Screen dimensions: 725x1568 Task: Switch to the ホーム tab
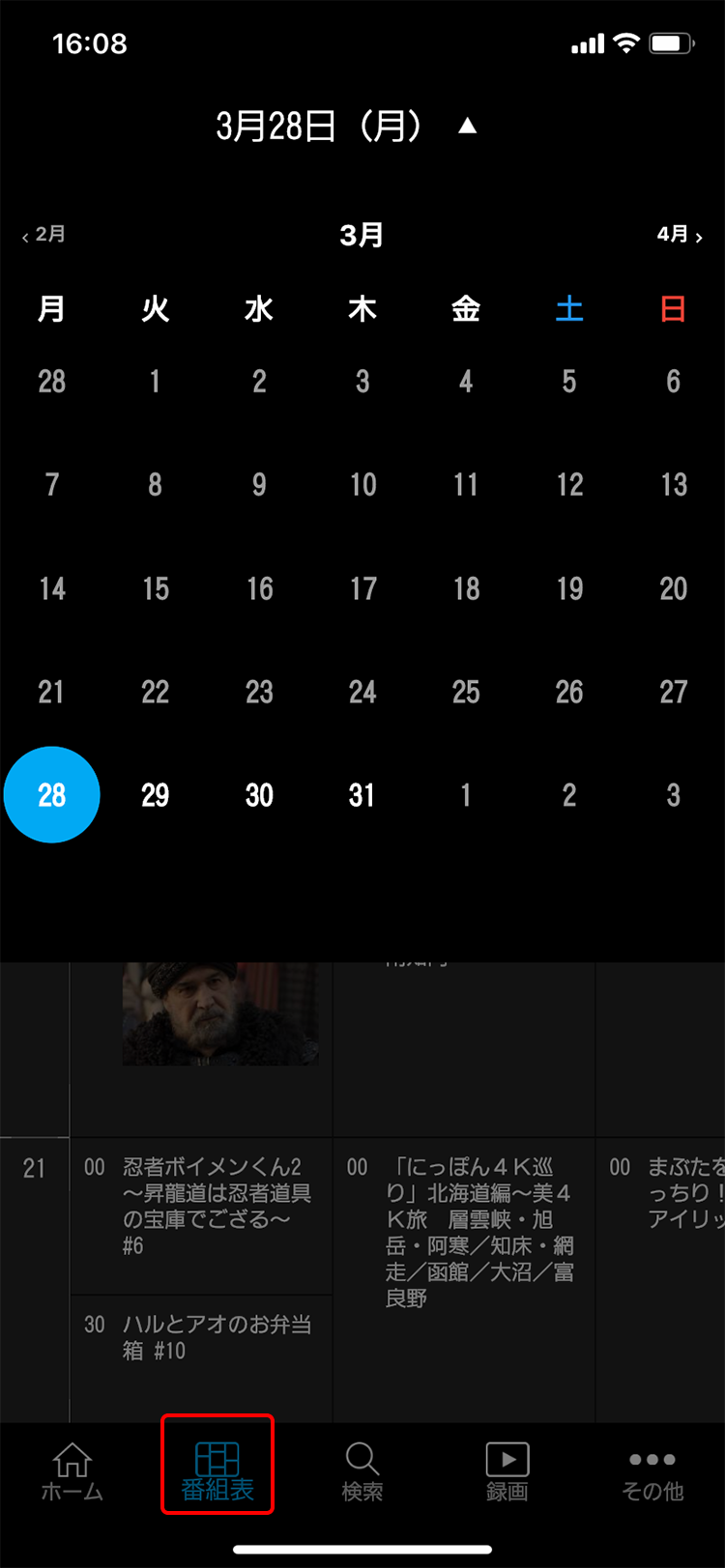coord(72,1471)
